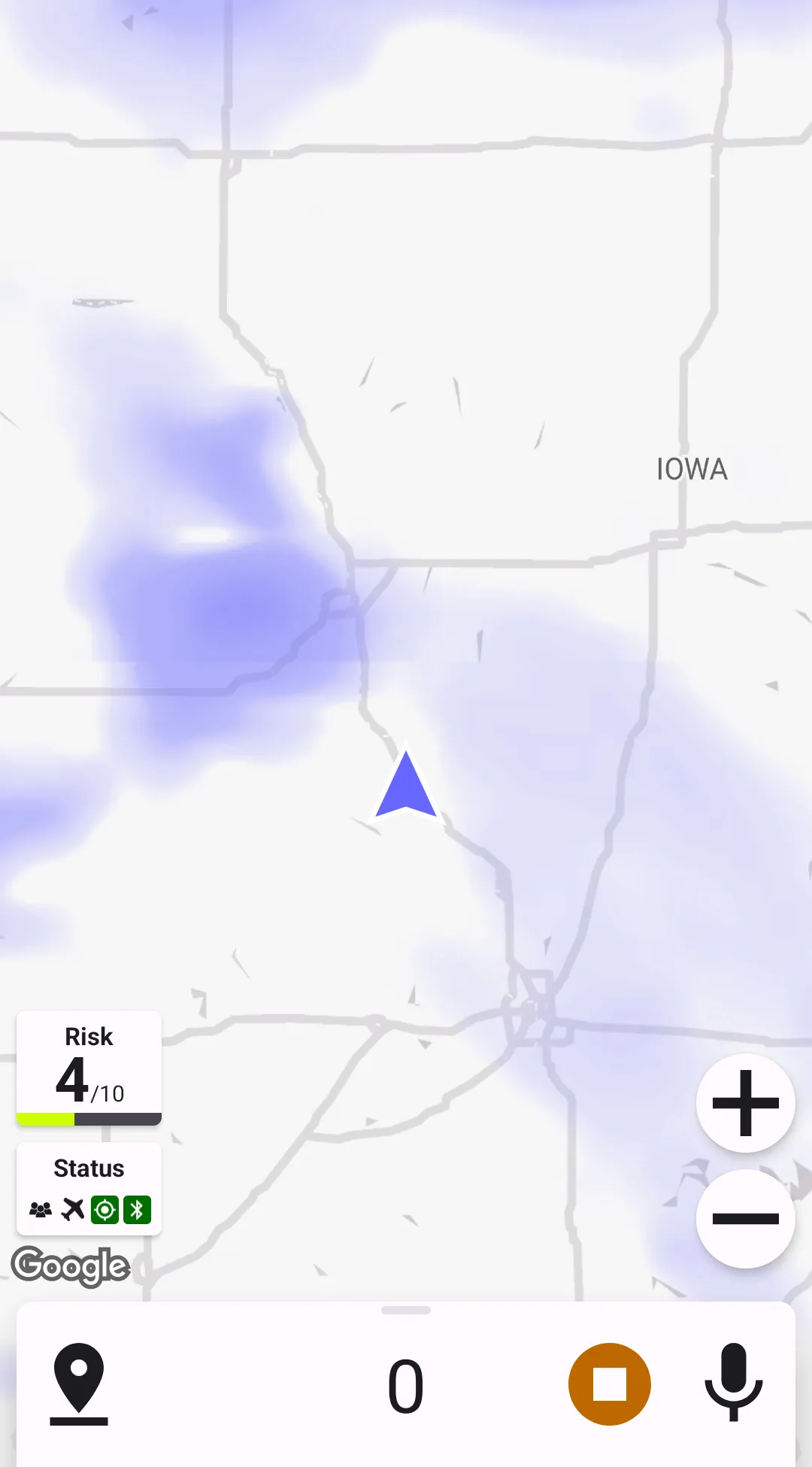This screenshot has width=812, height=1467.
Task: Expand the bottom panel handle
Action: coord(406,1311)
